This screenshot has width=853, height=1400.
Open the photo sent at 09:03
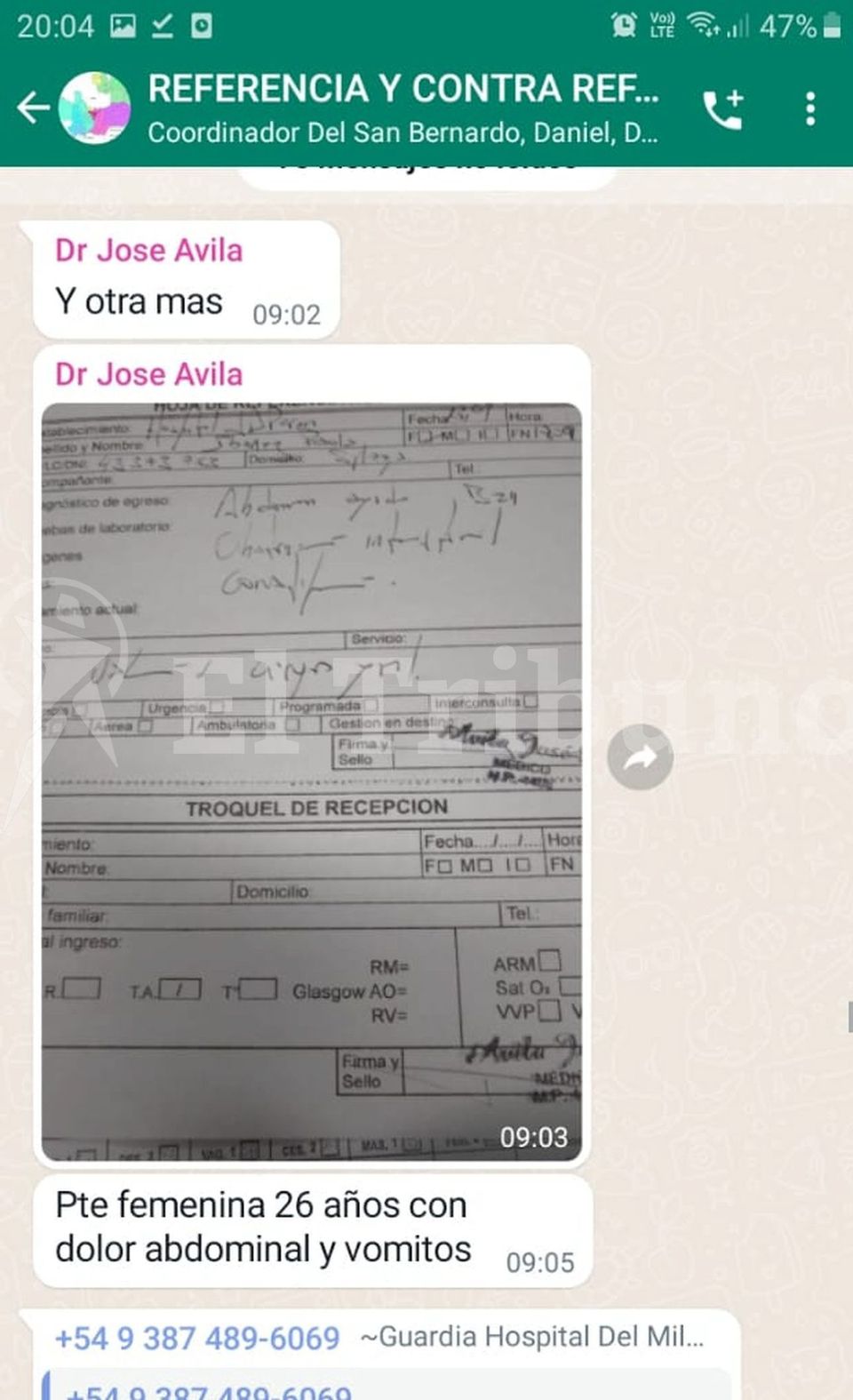312,781
